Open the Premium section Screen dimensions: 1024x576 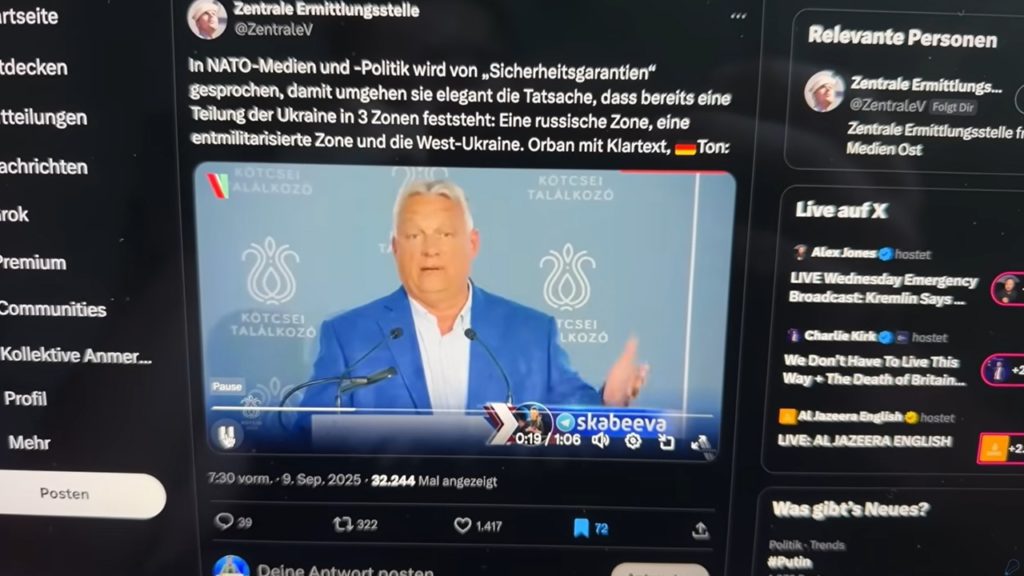[x=33, y=263]
